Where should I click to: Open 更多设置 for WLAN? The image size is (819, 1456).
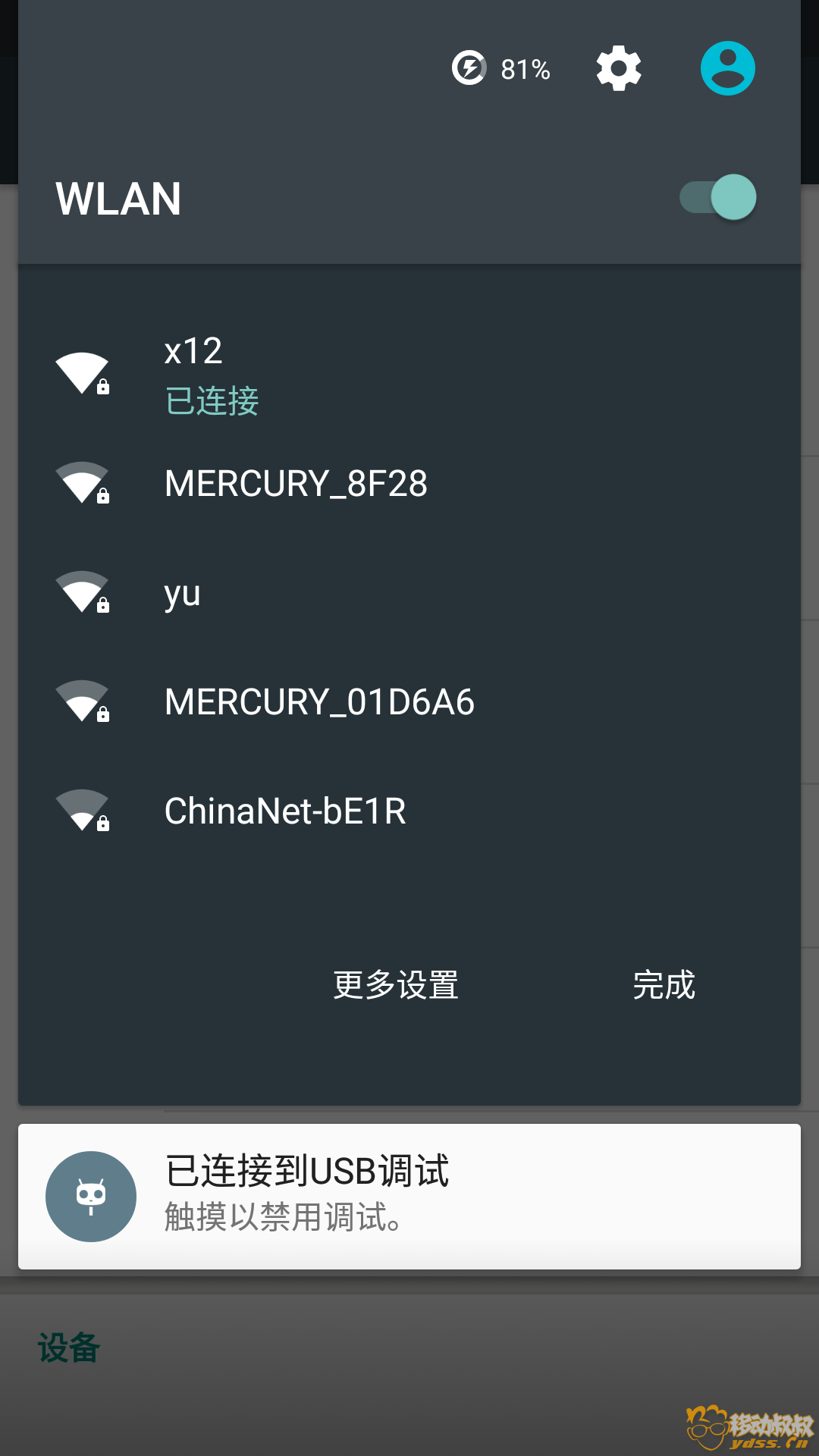[x=396, y=985]
